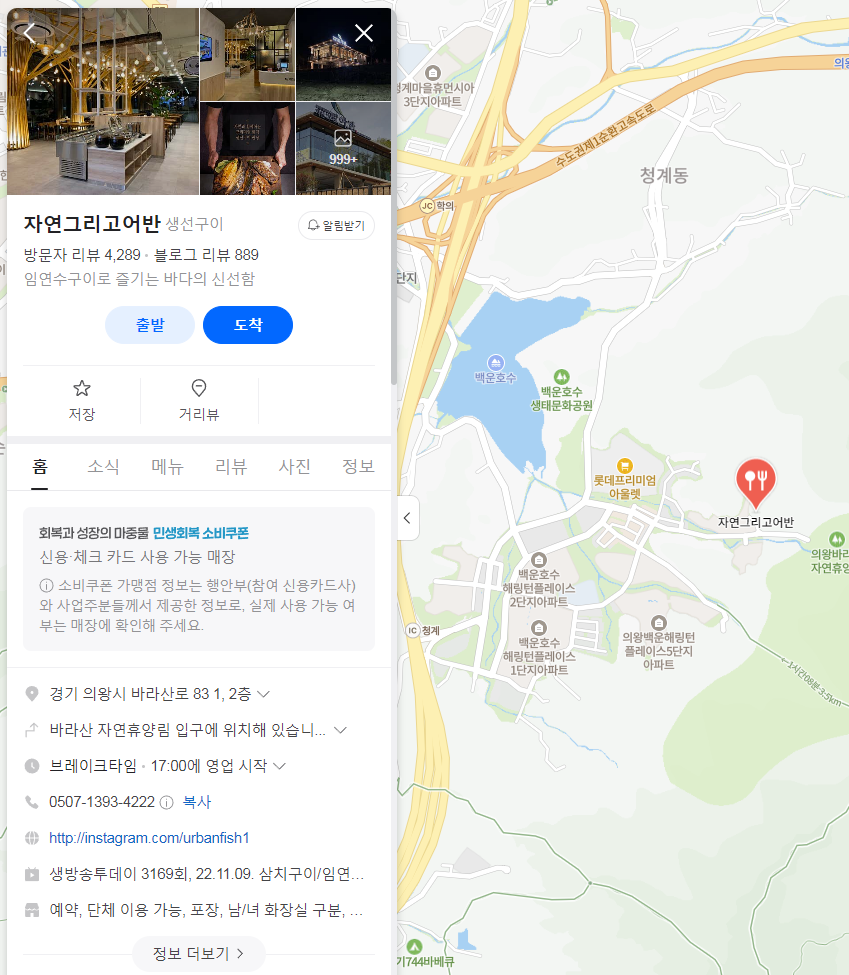This screenshot has width=849, height=975.
Task: Go back with the top-left arrow
Action: 29,33
